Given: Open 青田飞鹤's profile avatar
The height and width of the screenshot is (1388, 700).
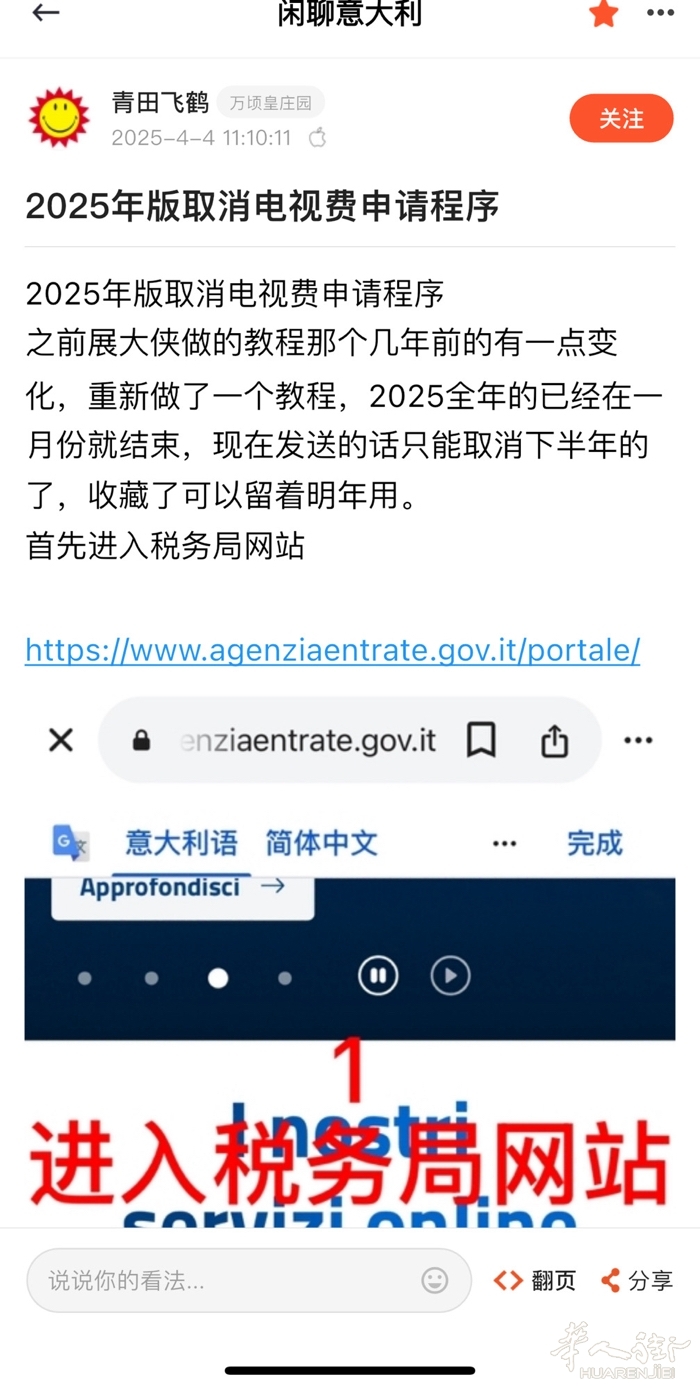Looking at the screenshot, I should (x=58, y=118).
